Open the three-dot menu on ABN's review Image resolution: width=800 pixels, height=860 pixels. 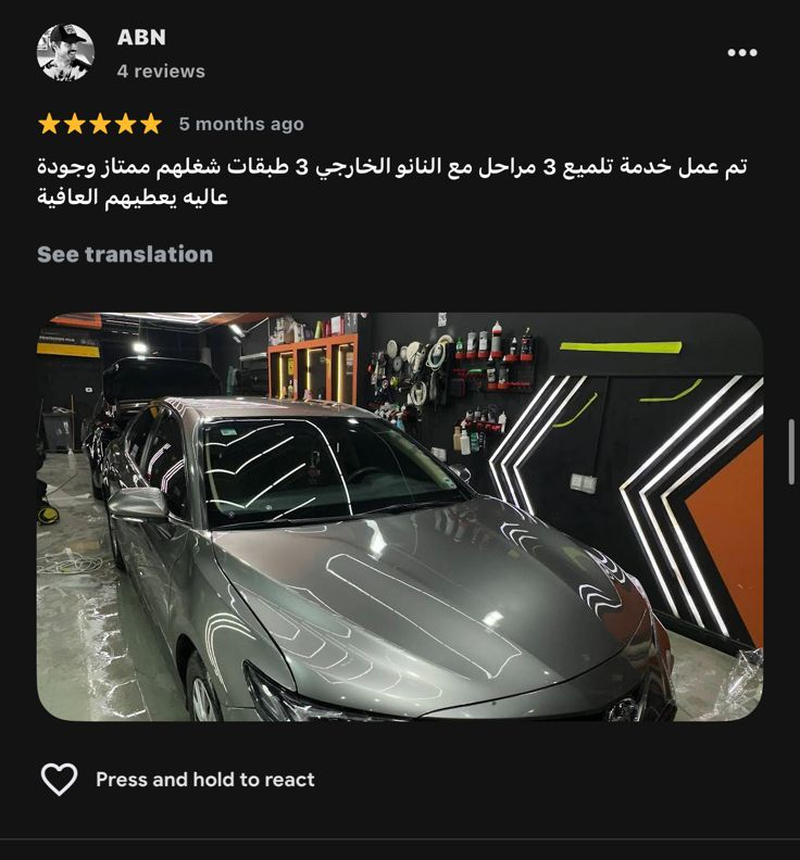point(742,53)
